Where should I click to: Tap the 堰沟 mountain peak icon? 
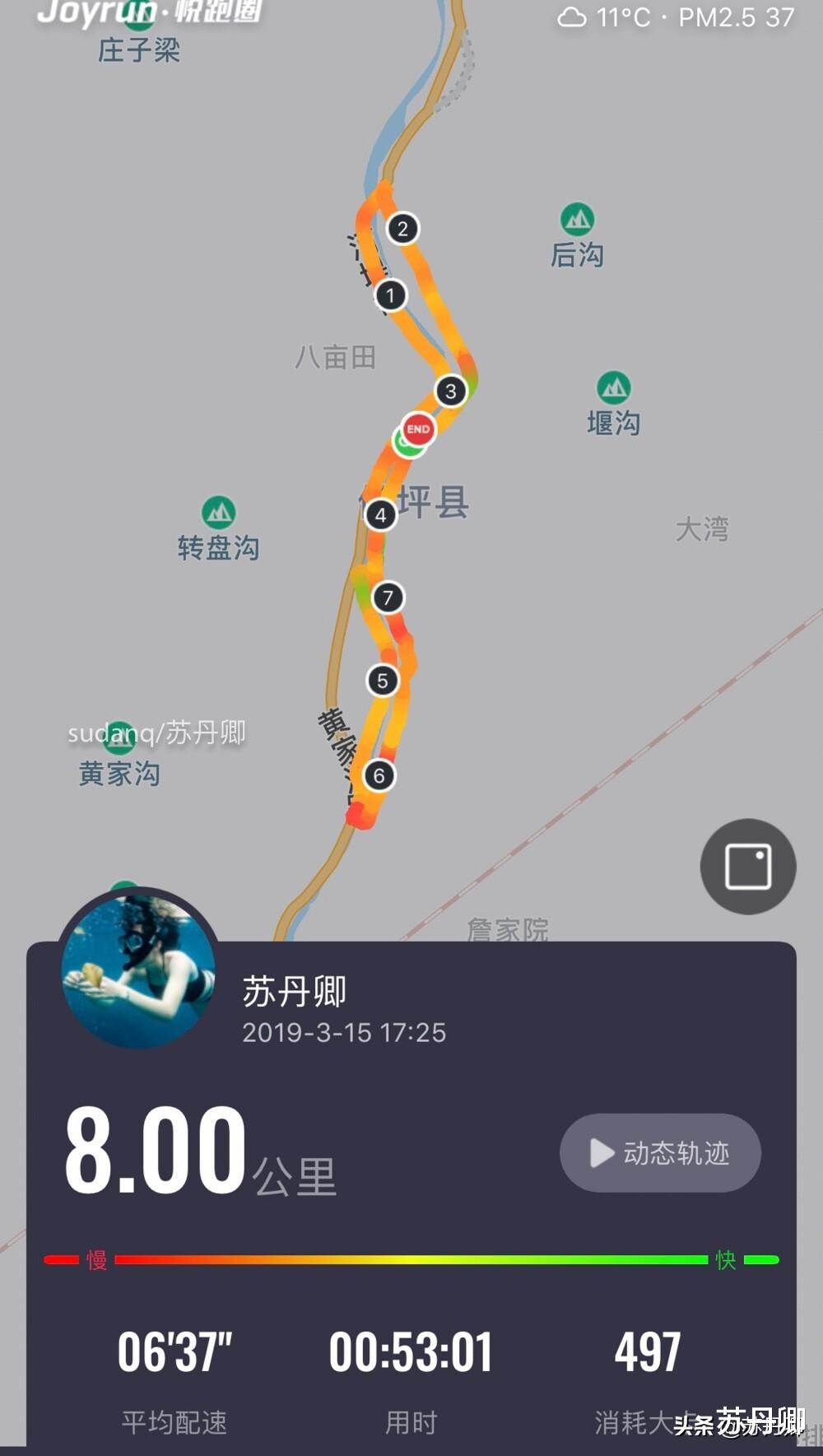615,386
